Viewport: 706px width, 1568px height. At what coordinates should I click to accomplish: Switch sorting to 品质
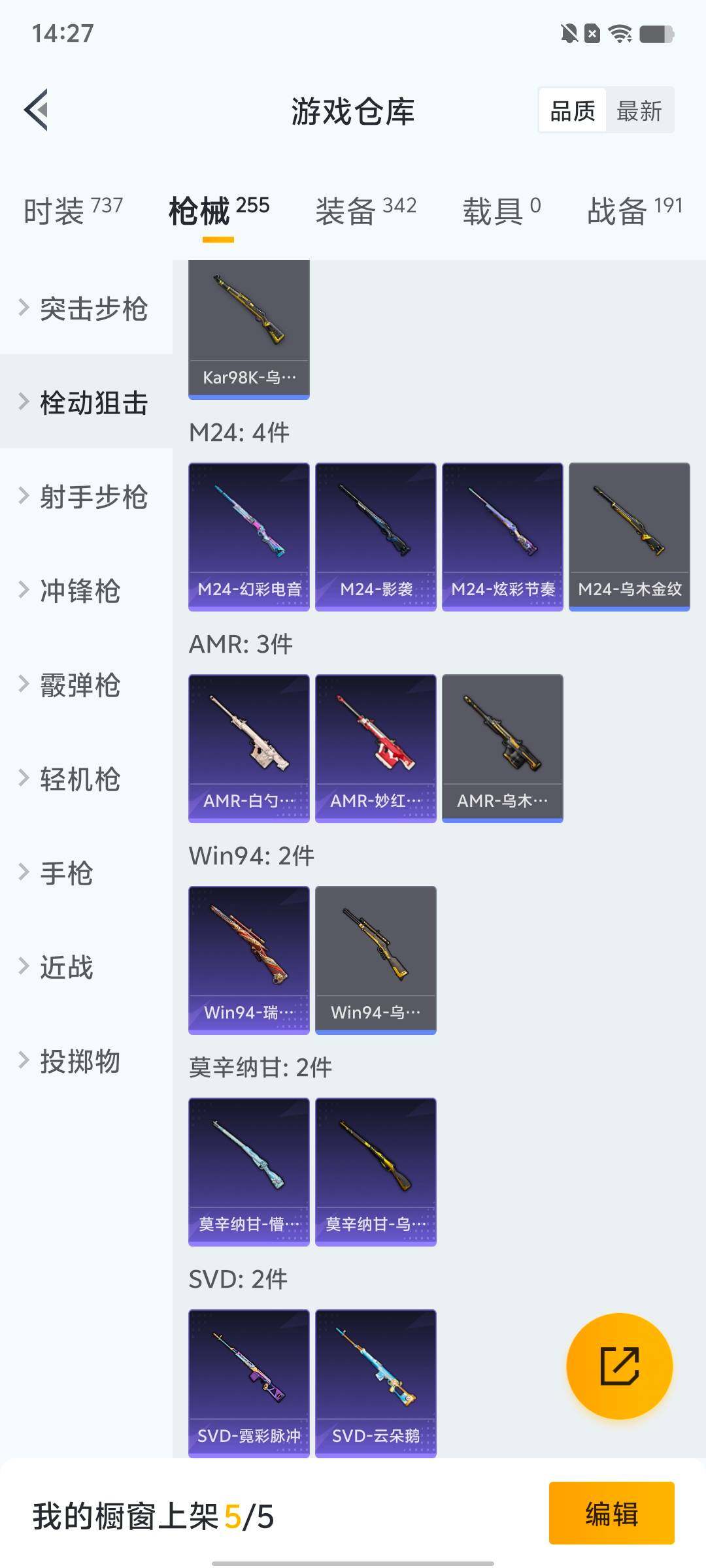[572, 110]
